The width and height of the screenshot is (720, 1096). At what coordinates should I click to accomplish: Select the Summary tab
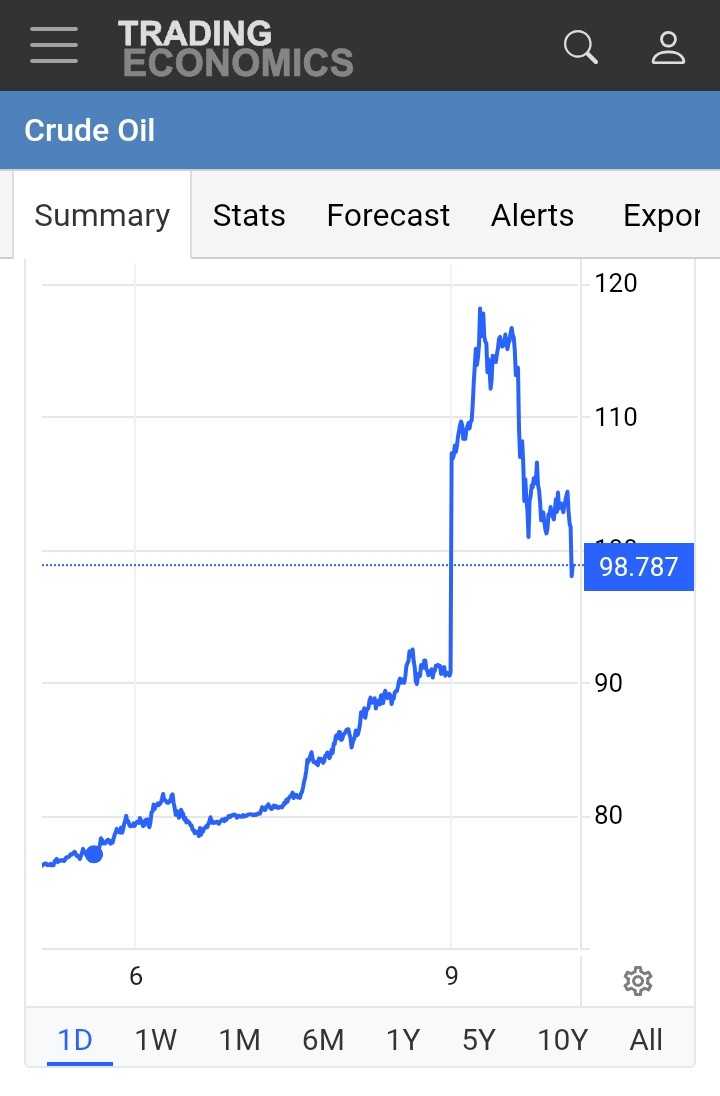[x=102, y=216]
